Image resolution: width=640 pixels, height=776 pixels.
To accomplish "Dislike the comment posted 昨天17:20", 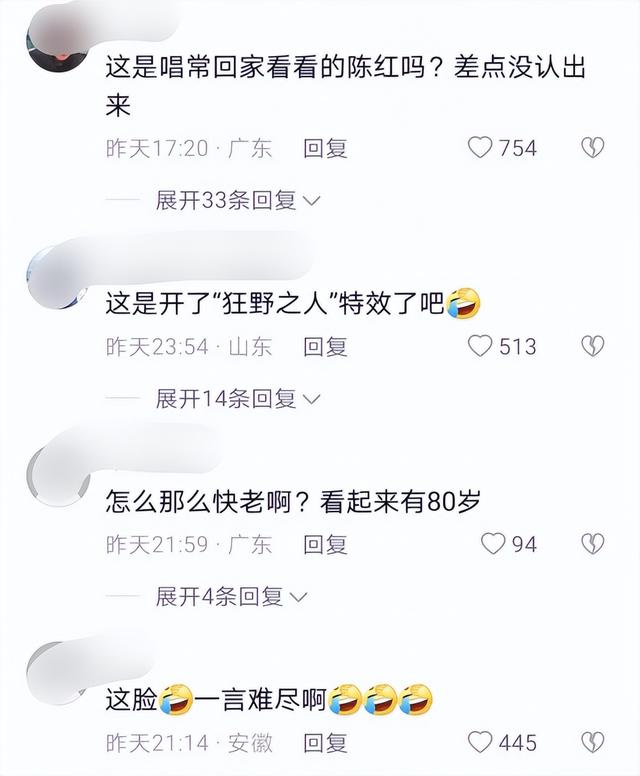I will (593, 148).
